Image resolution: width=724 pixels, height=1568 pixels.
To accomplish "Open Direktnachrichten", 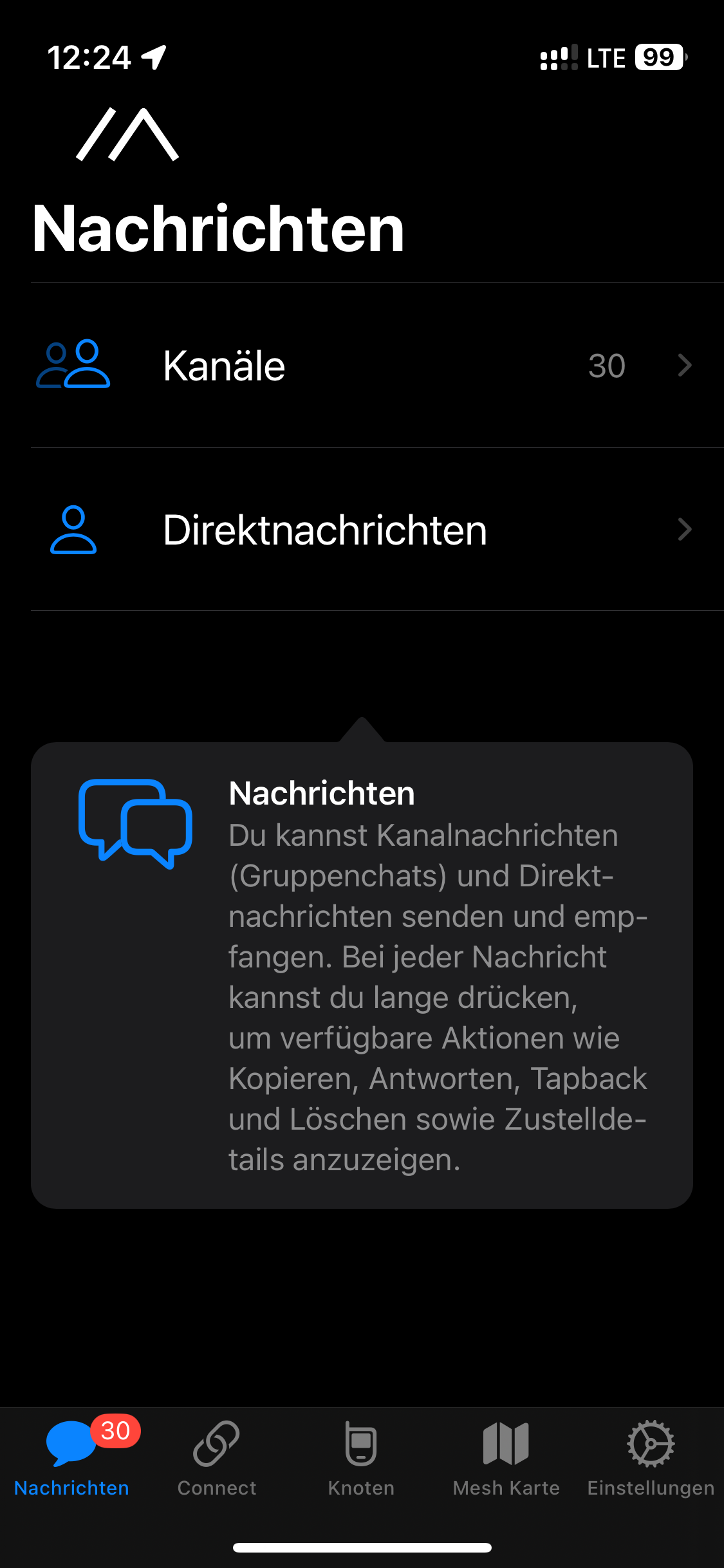I will pyautogui.click(x=362, y=530).
